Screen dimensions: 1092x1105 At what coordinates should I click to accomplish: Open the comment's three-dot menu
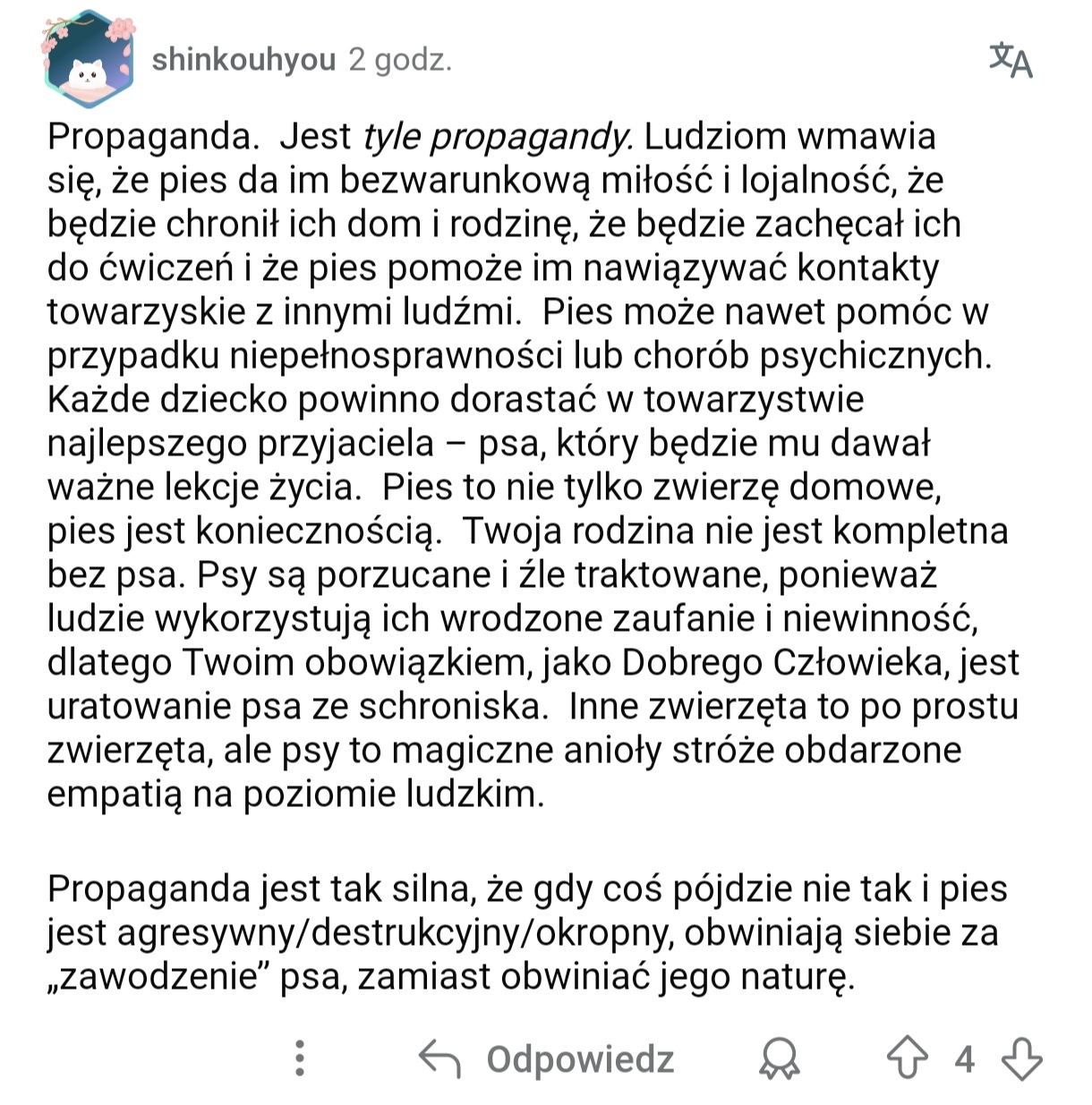pos(300,1058)
